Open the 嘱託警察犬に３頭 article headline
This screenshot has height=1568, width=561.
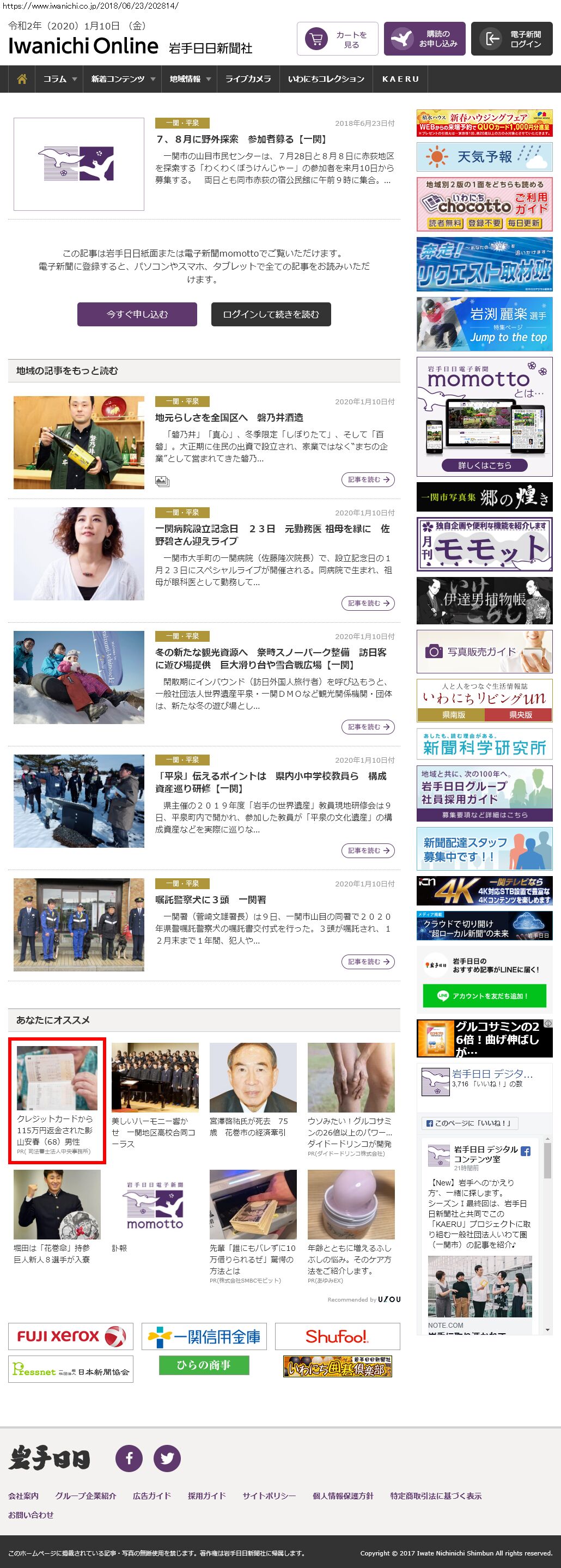211,900
